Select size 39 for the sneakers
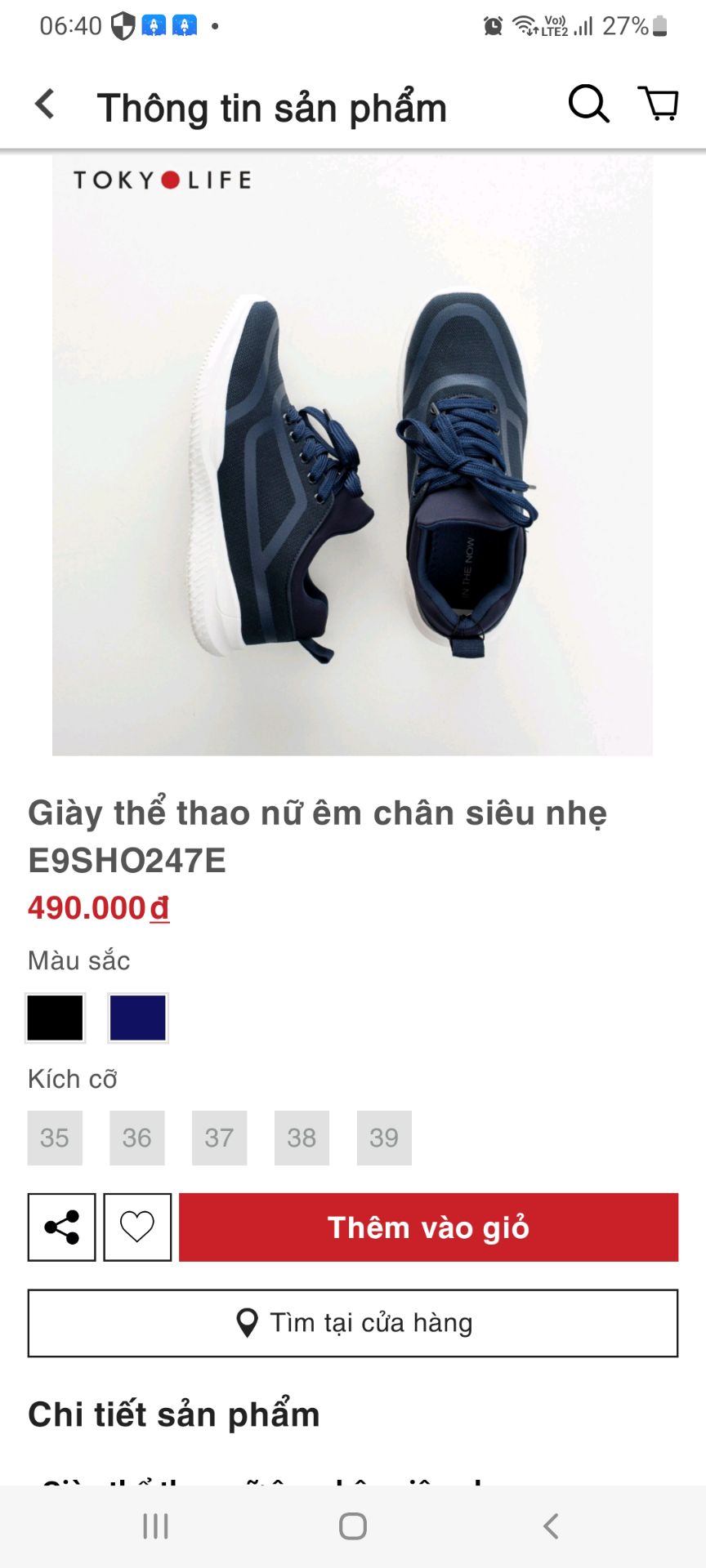Viewport: 706px width, 1568px height. click(384, 1137)
